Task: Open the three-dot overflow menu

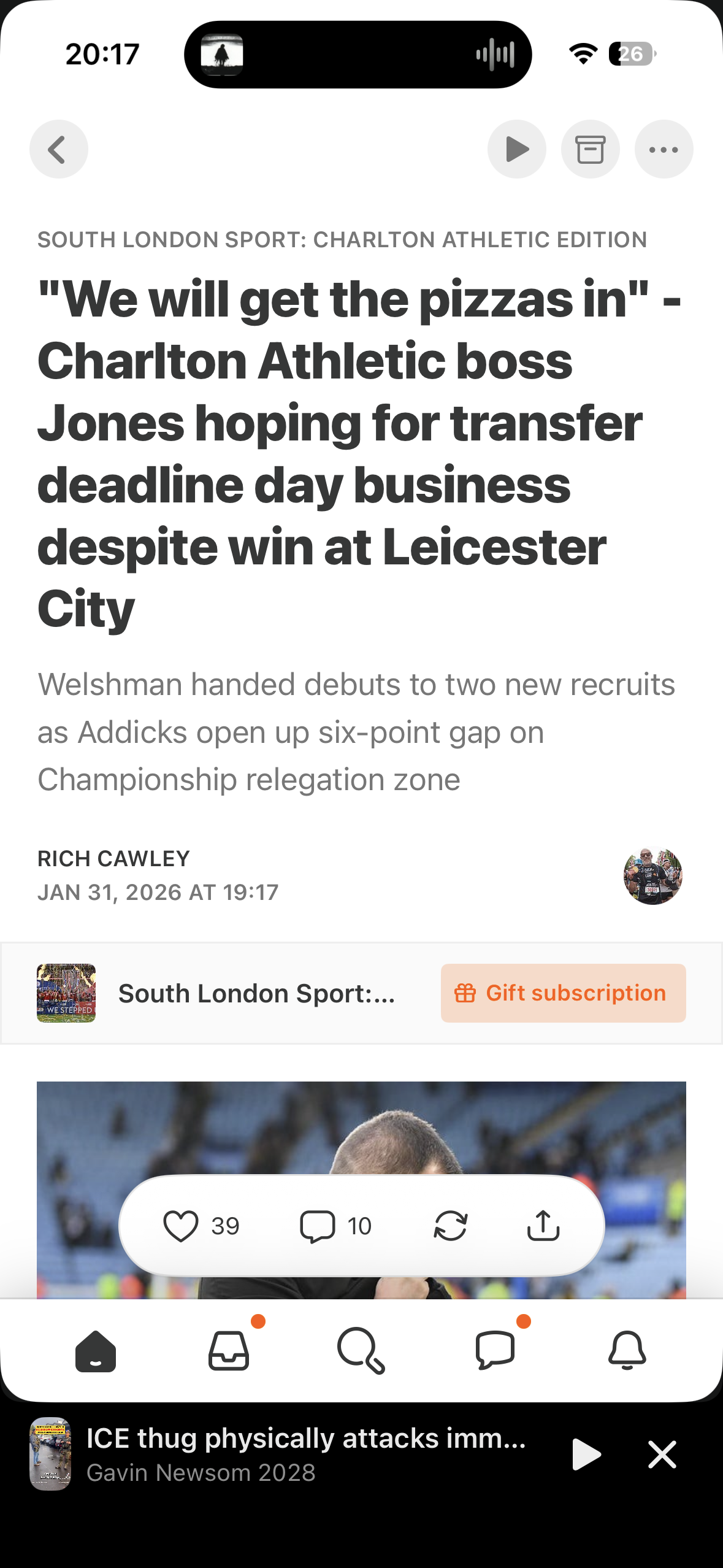Action: tap(664, 149)
